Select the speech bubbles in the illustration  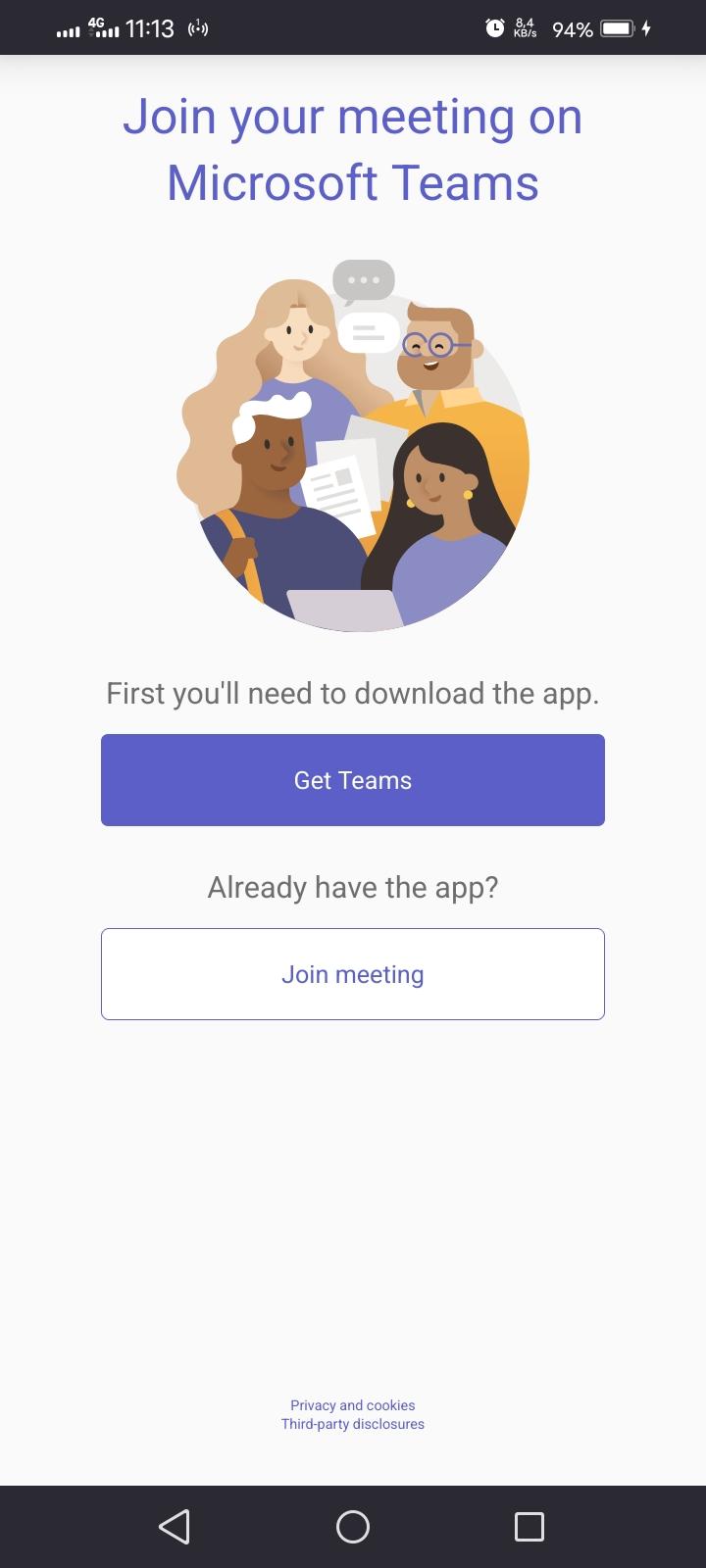[365, 279]
